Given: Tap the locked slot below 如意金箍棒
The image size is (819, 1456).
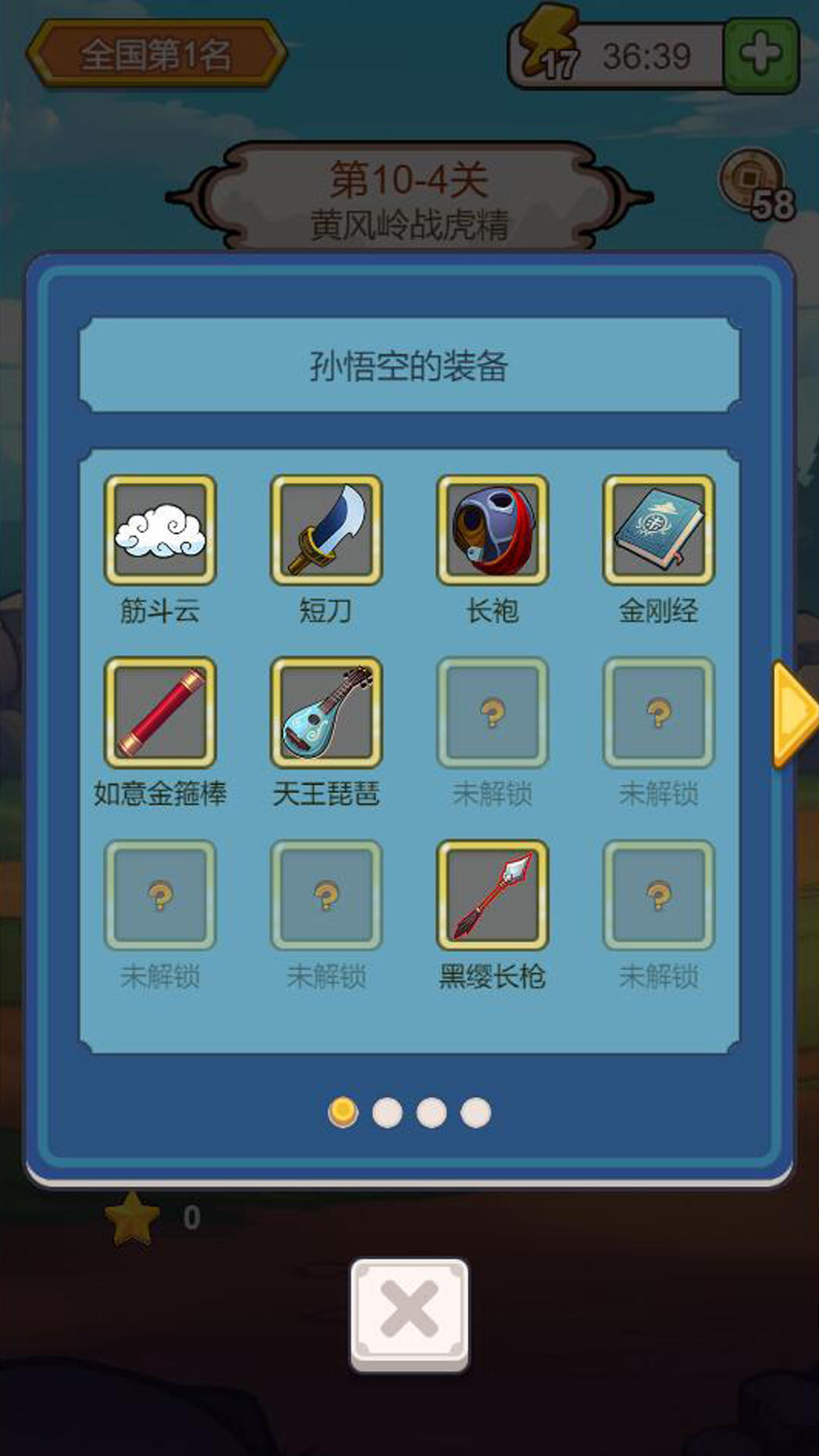Looking at the screenshot, I should tap(158, 895).
